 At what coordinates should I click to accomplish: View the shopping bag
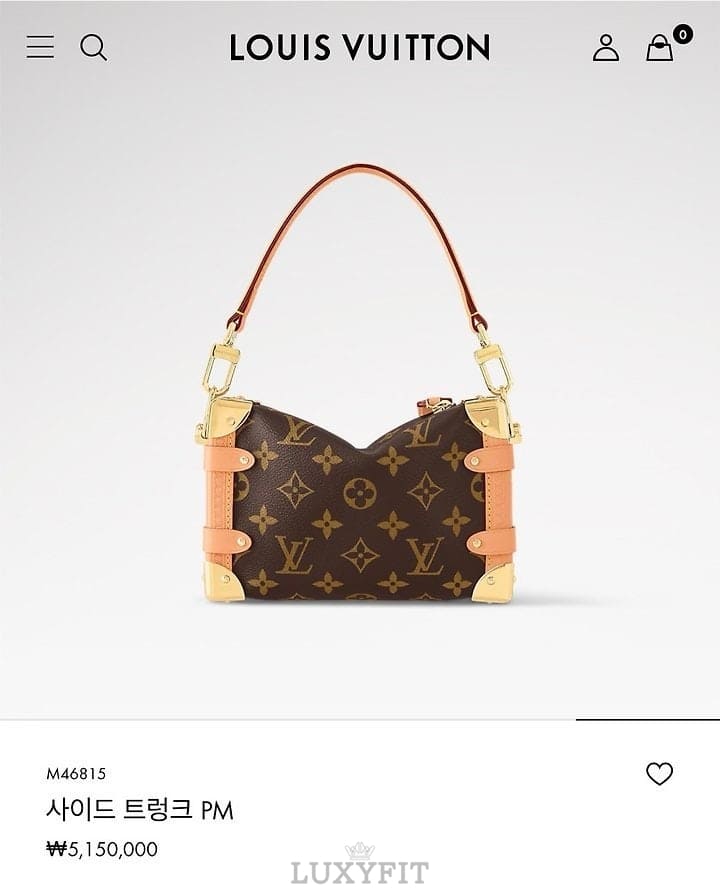coord(660,47)
